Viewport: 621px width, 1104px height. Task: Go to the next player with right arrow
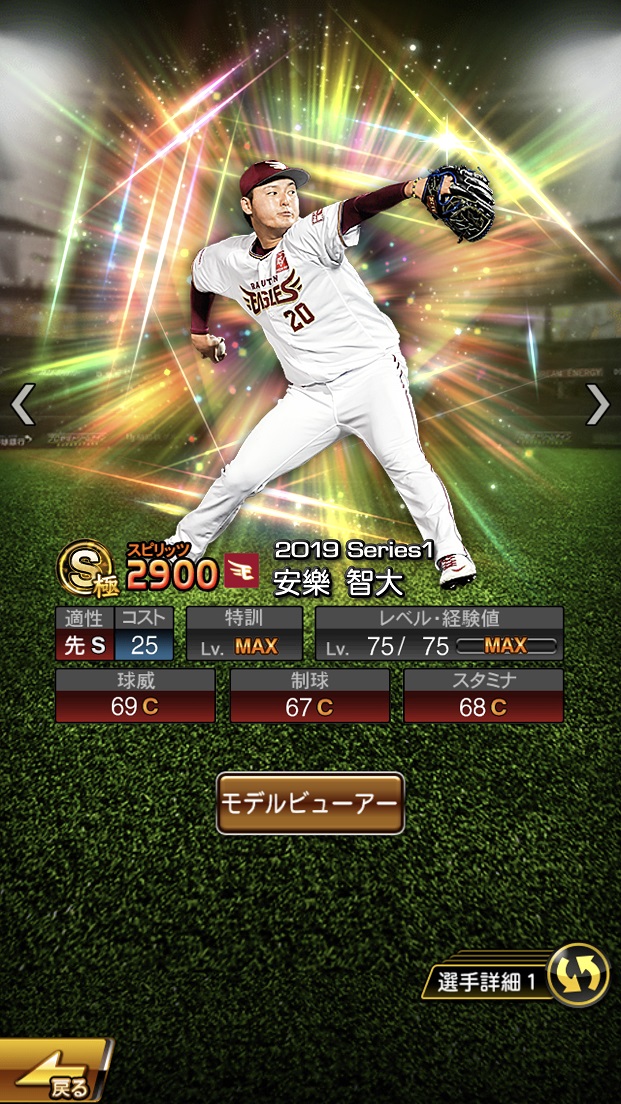tap(597, 405)
